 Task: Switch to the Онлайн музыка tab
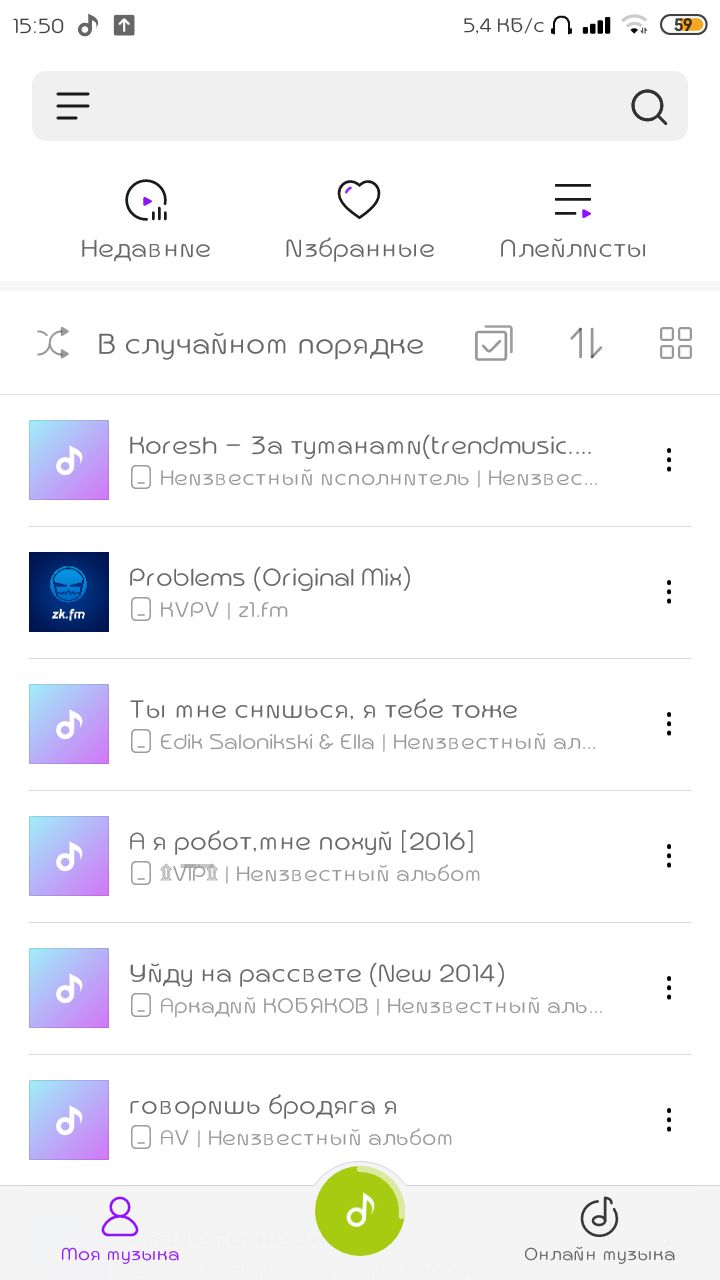click(599, 1231)
